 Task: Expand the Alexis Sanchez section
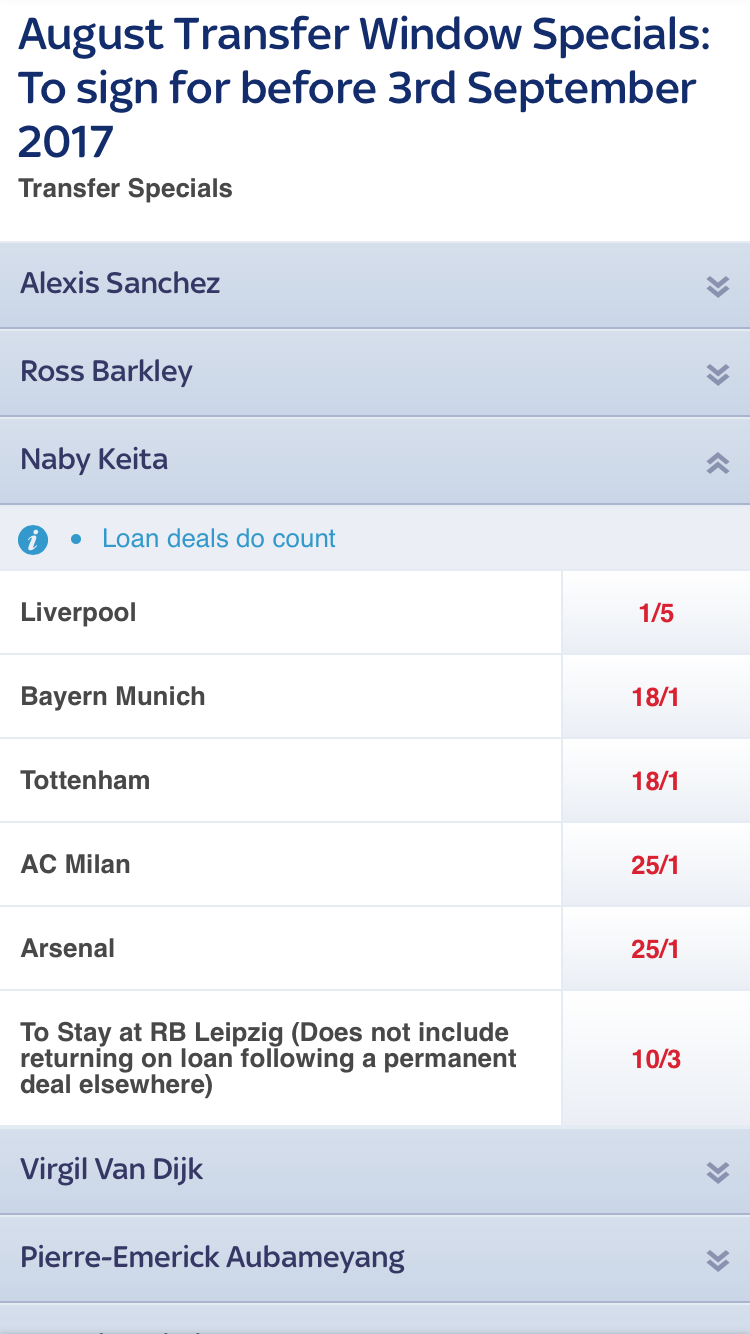[x=375, y=285]
